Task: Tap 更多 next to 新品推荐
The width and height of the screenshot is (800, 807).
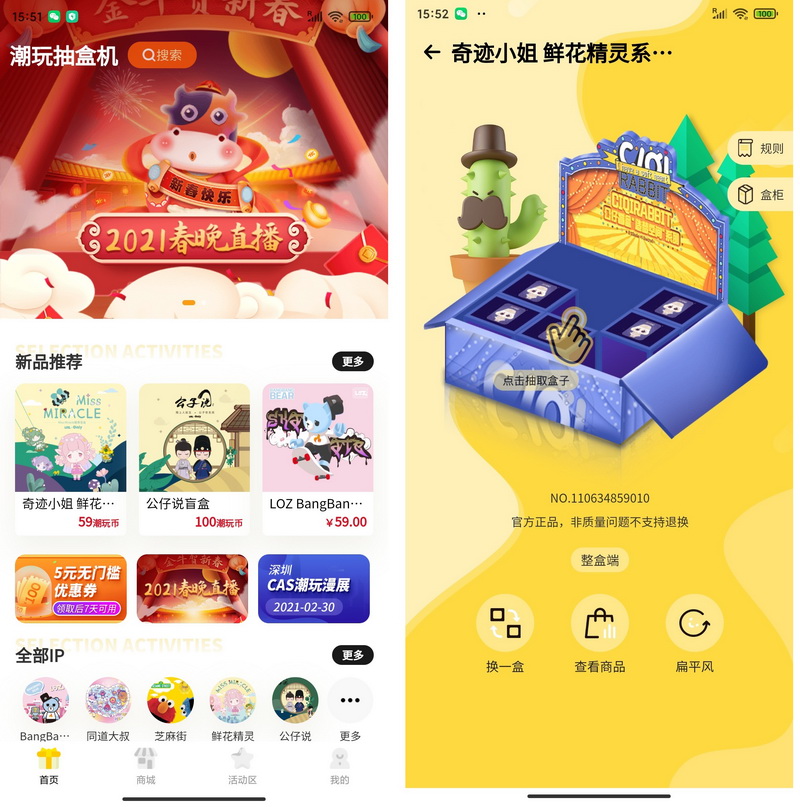Action: 352,361
